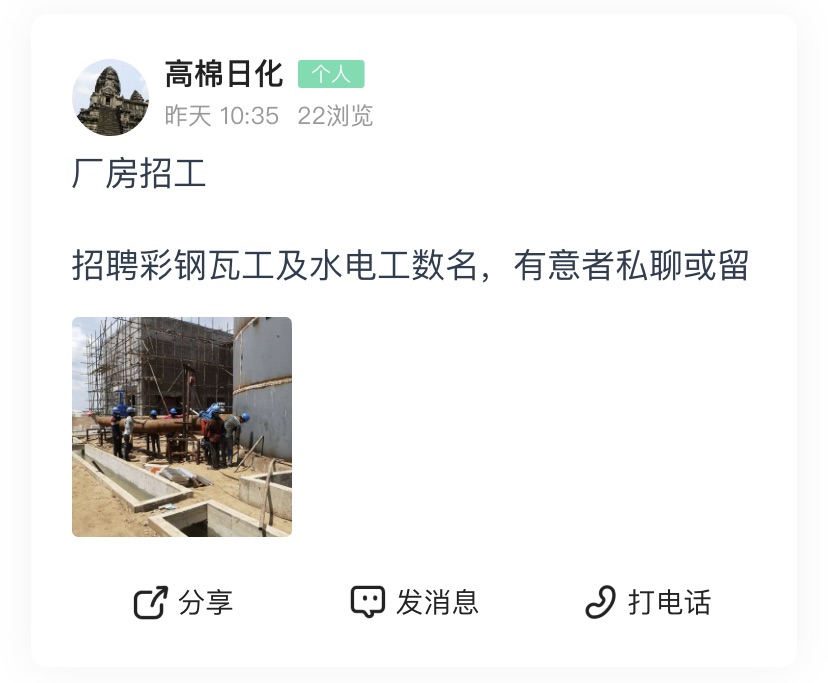Image resolution: width=828 pixels, height=683 pixels.
Task: Send a message via 发消息
Action: pyautogui.click(x=414, y=602)
